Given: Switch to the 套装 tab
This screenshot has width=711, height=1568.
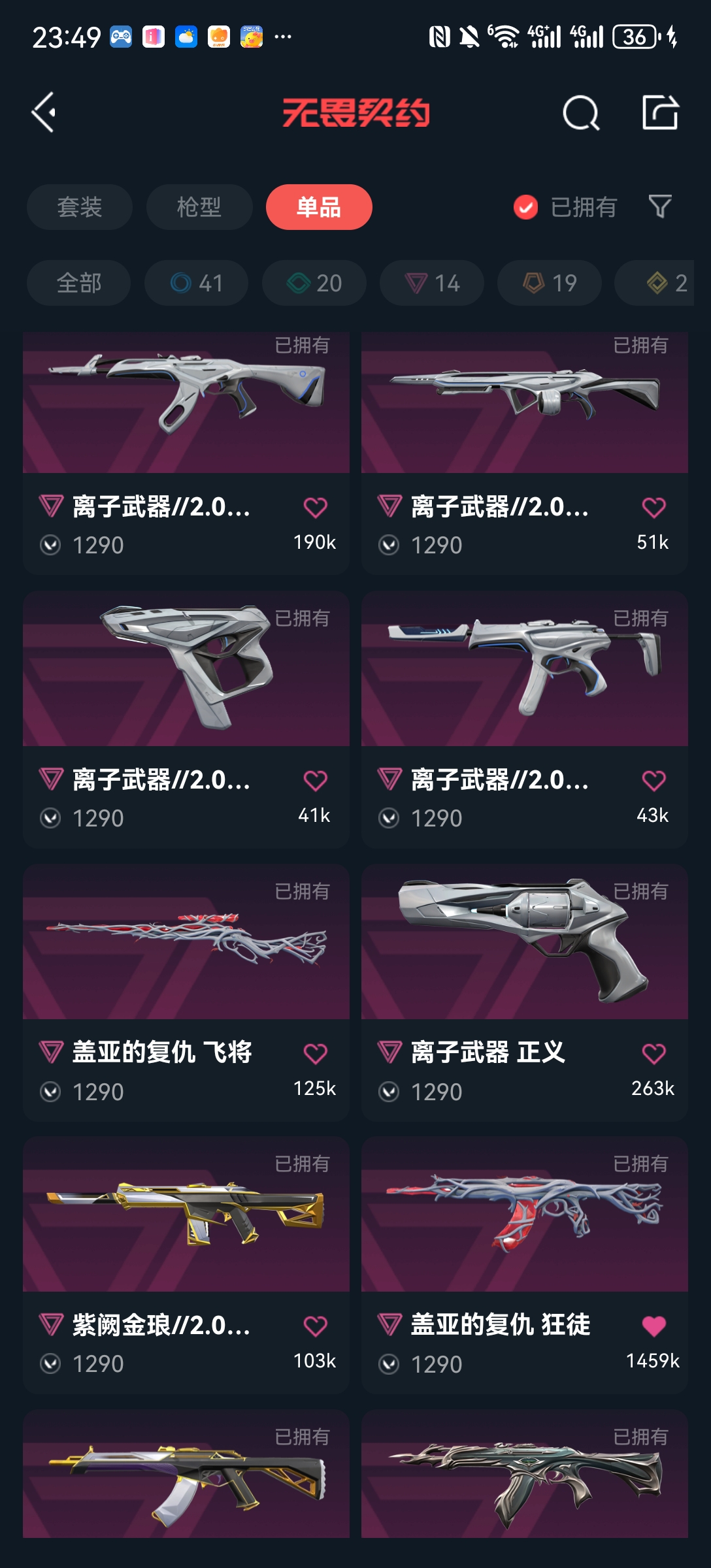Looking at the screenshot, I should pos(80,207).
